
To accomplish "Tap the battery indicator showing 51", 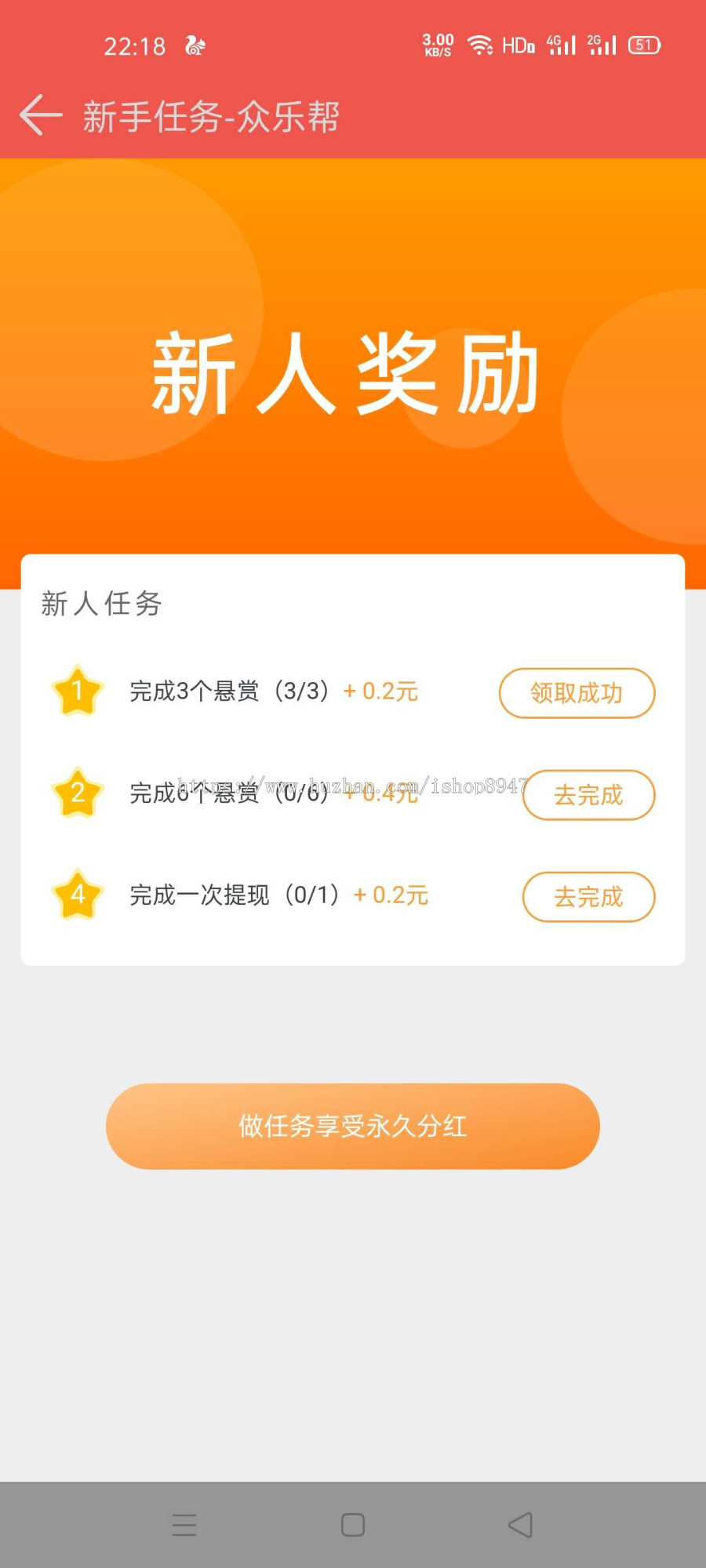I will pyautogui.click(x=645, y=45).
